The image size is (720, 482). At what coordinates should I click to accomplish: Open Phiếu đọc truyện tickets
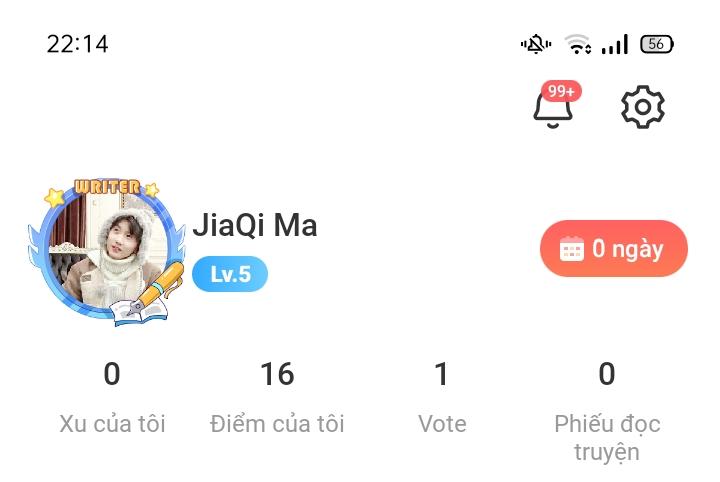click(607, 410)
